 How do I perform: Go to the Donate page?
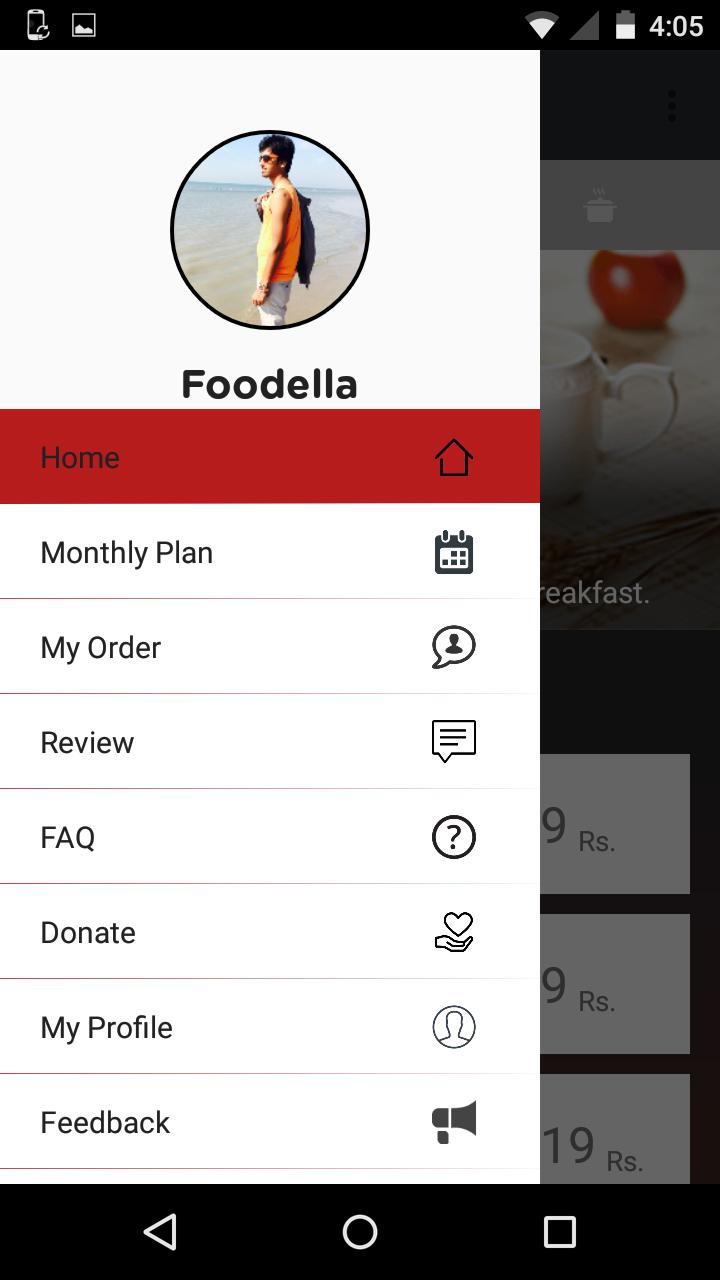88,931
